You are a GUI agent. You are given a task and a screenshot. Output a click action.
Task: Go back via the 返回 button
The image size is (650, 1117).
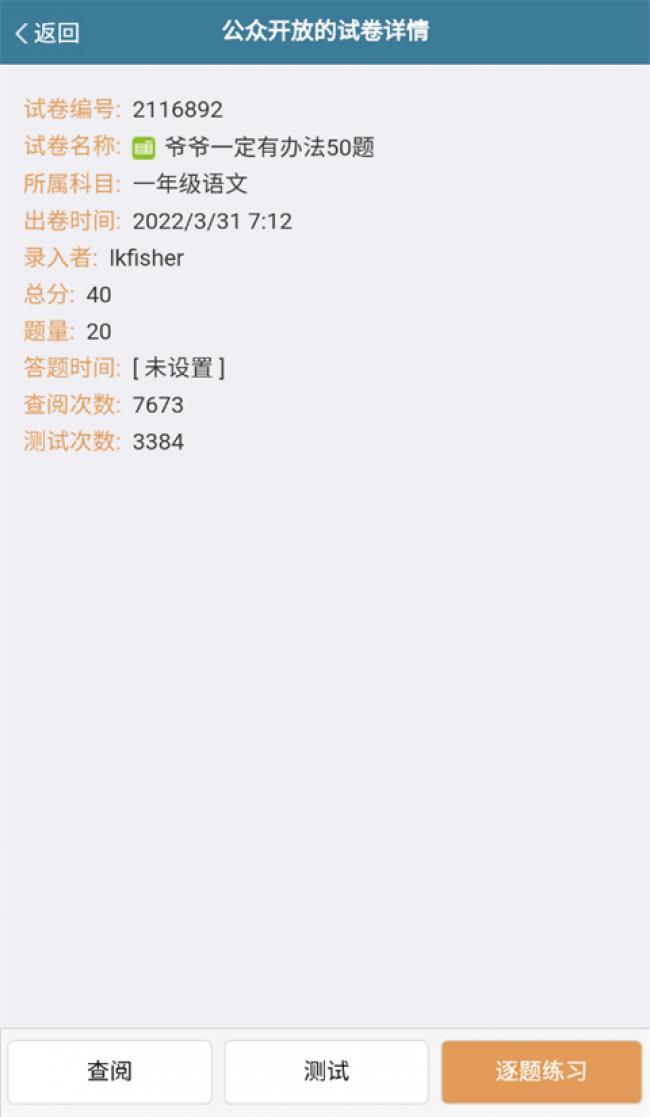click(x=47, y=33)
